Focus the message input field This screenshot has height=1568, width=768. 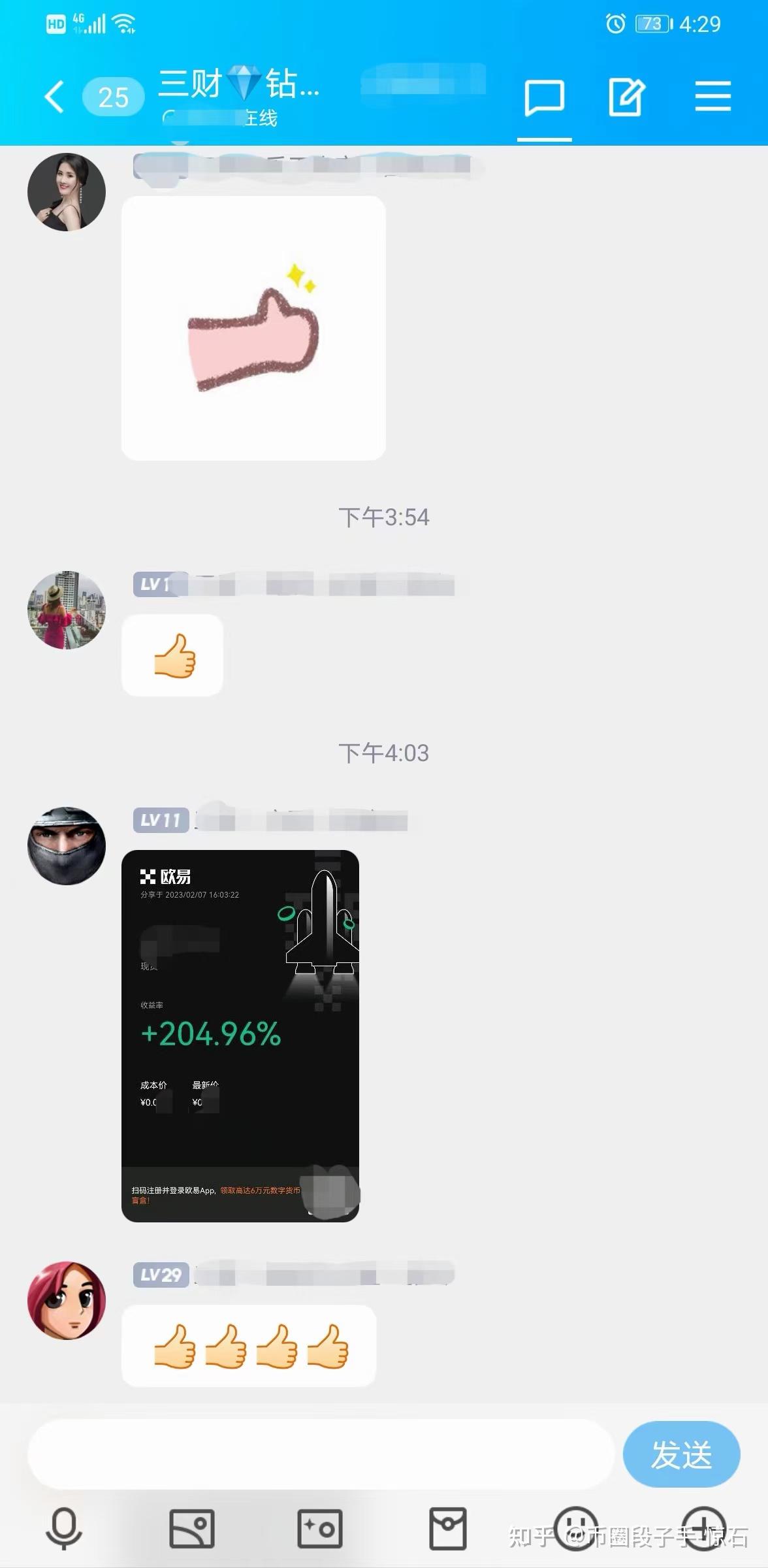(320, 1454)
